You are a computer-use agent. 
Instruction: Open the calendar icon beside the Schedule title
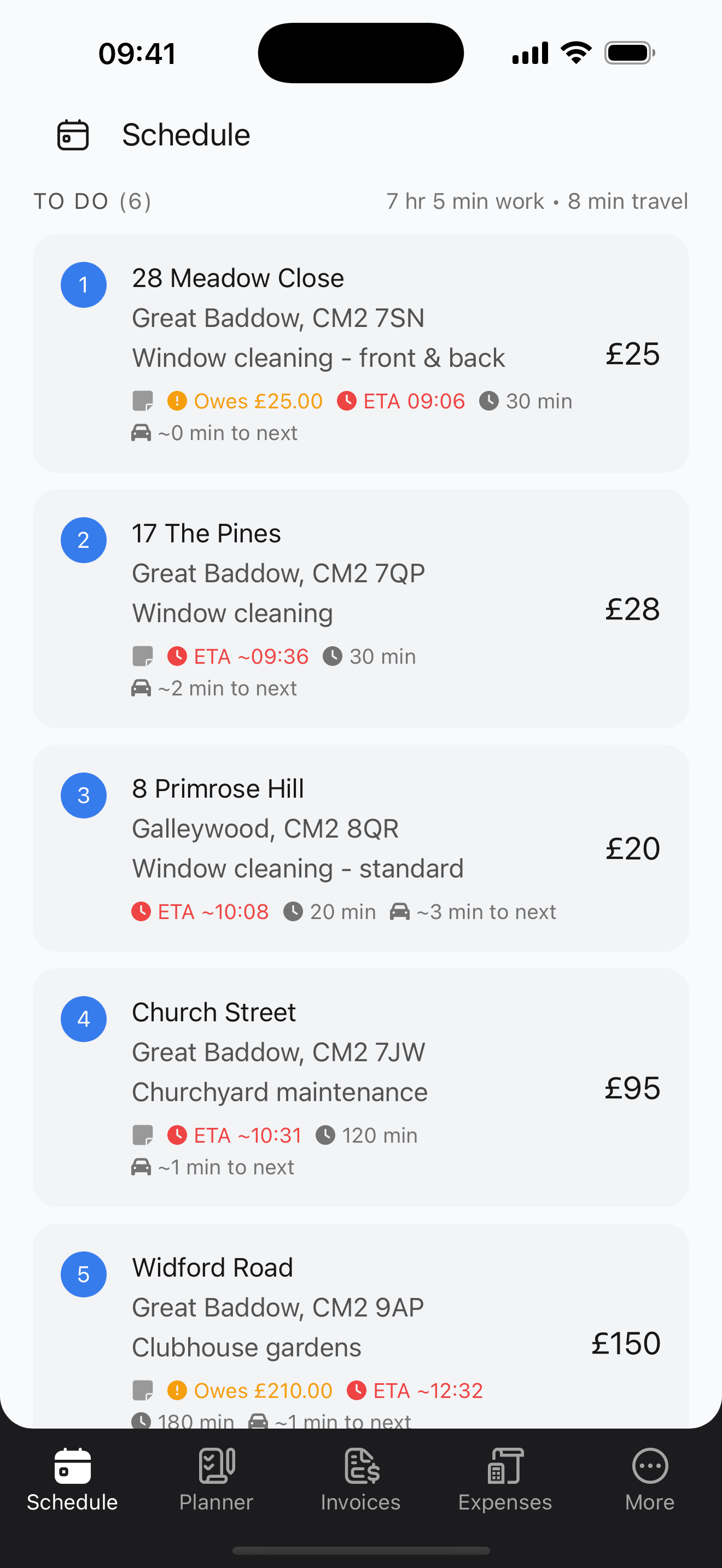pyautogui.click(x=73, y=134)
